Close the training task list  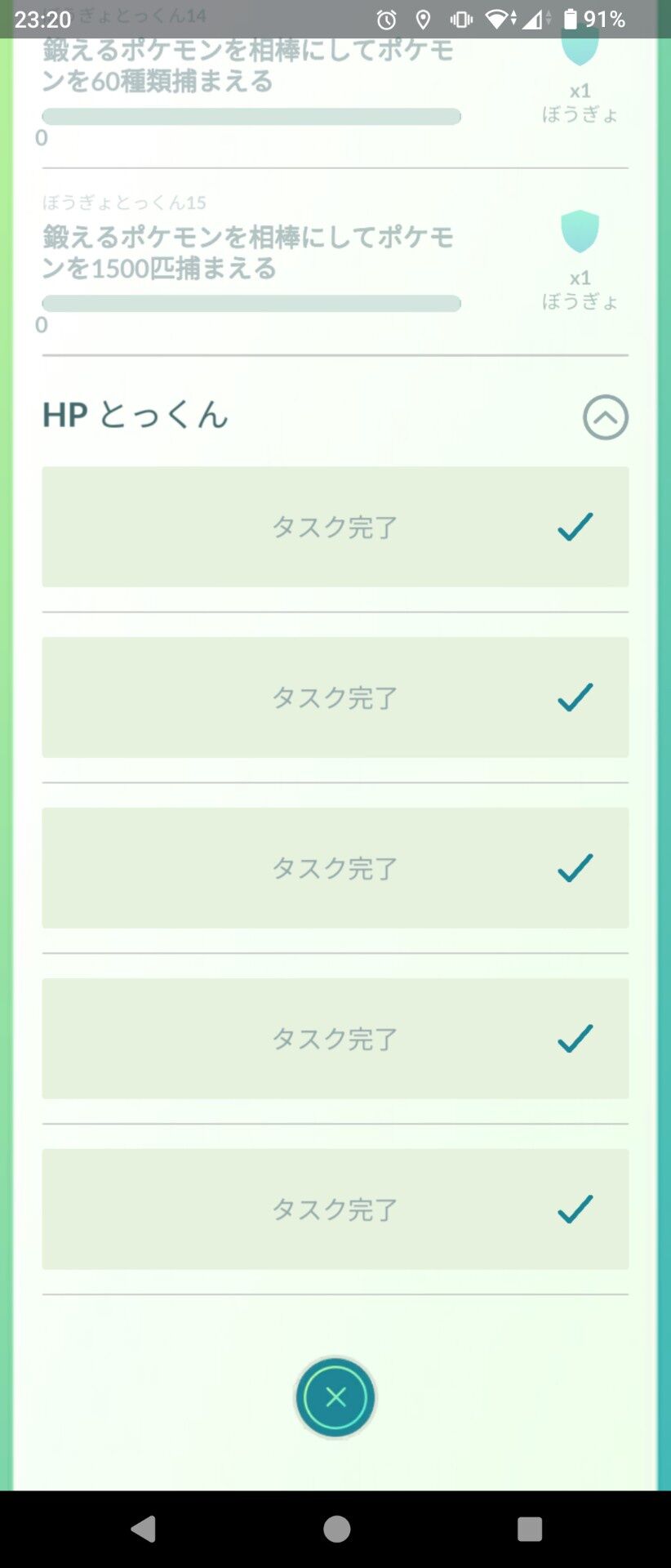pyautogui.click(x=335, y=1397)
